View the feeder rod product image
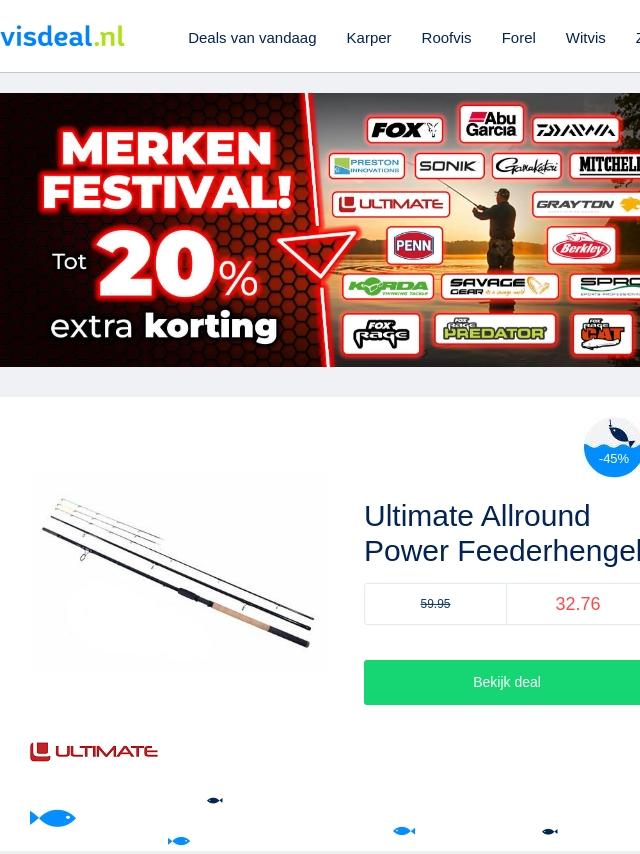Viewport: 640px width, 854px height. tap(179, 571)
